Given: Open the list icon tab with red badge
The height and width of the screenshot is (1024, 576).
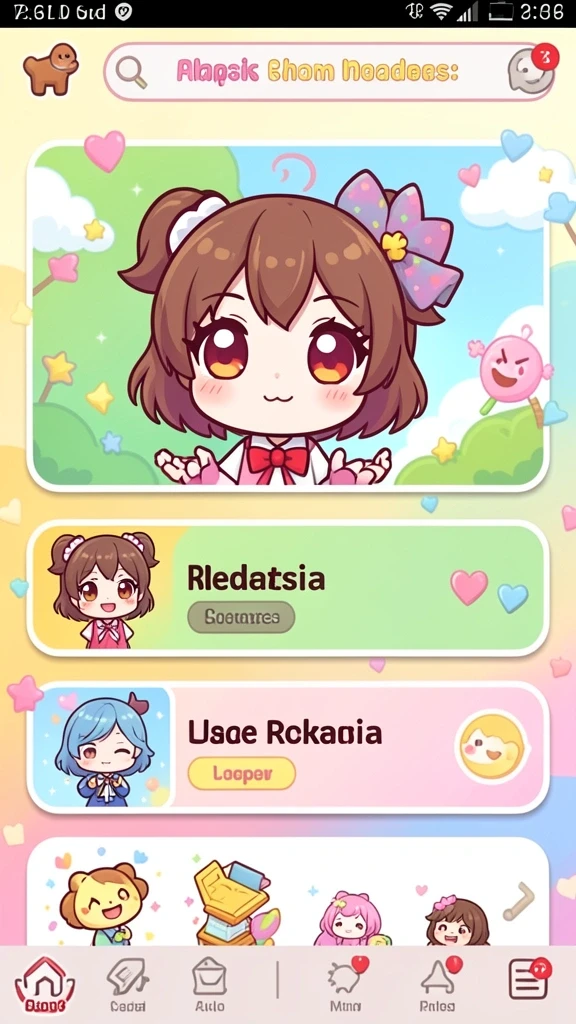Looking at the screenshot, I should click(528, 980).
